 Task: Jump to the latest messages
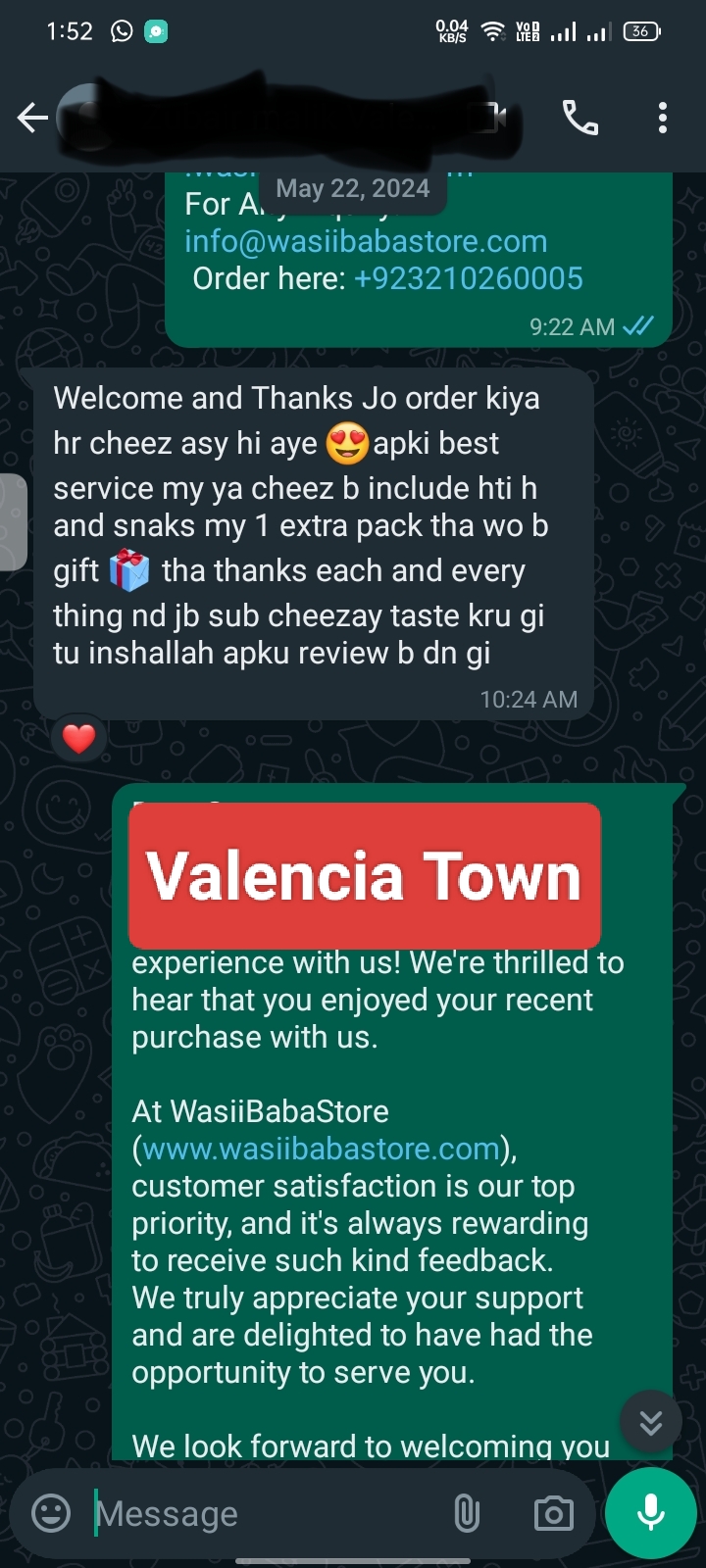click(x=650, y=1422)
